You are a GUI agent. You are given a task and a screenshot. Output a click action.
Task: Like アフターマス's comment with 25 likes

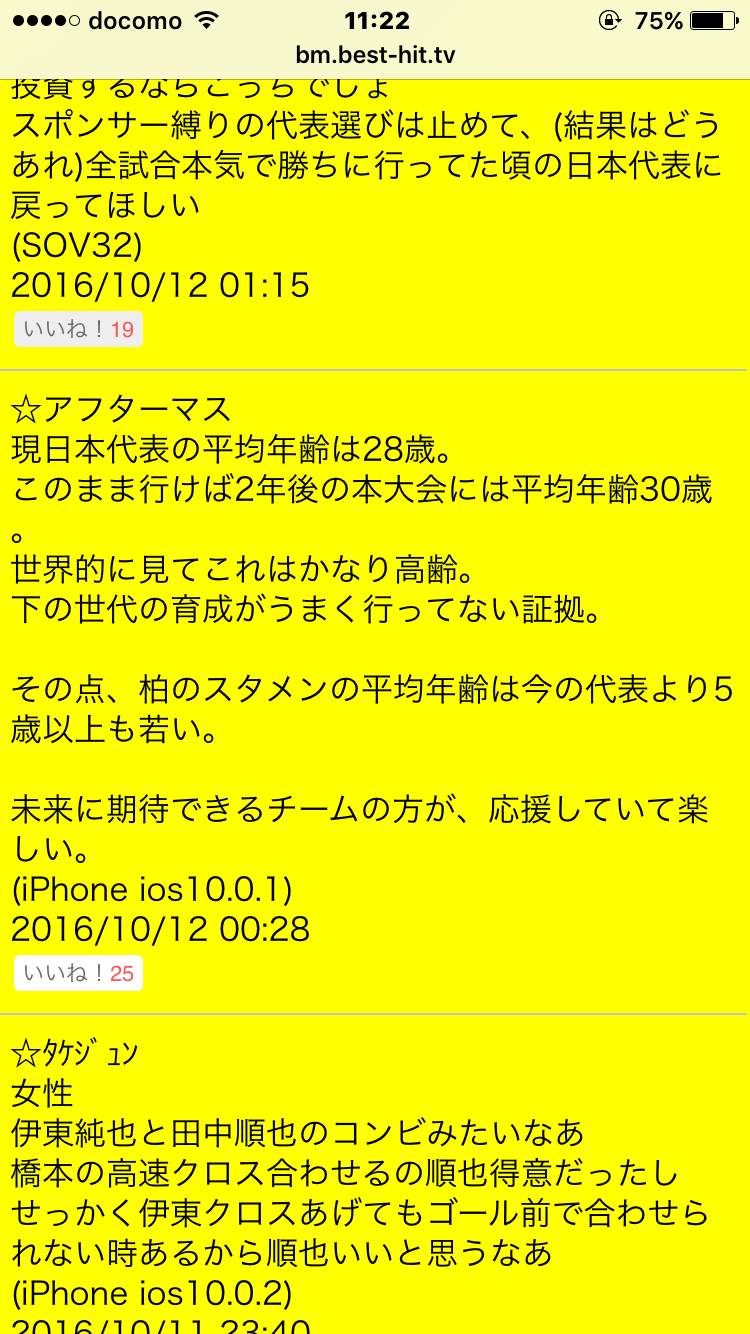(x=78, y=974)
